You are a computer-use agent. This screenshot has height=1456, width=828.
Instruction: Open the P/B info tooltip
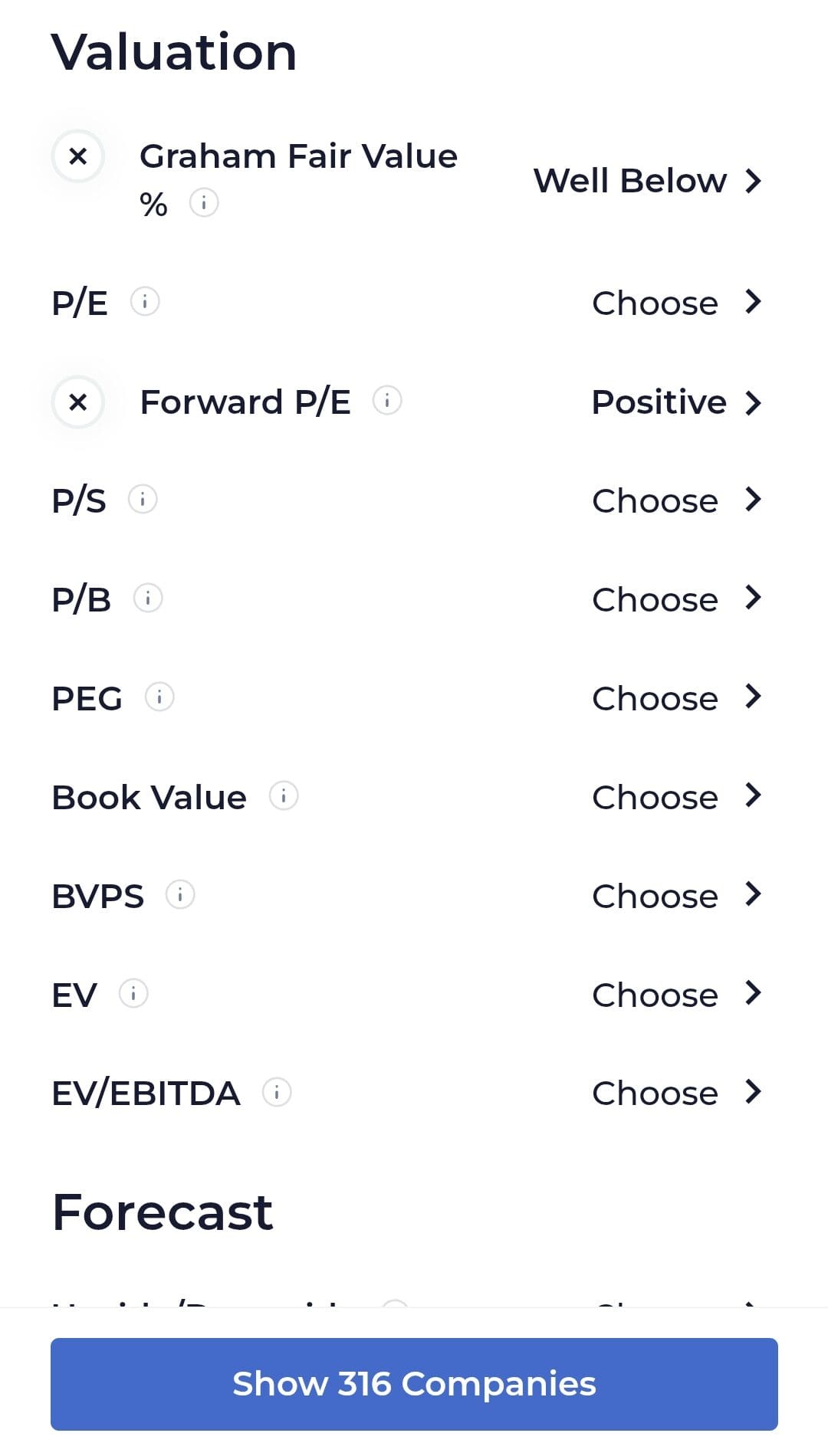click(148, 598)
